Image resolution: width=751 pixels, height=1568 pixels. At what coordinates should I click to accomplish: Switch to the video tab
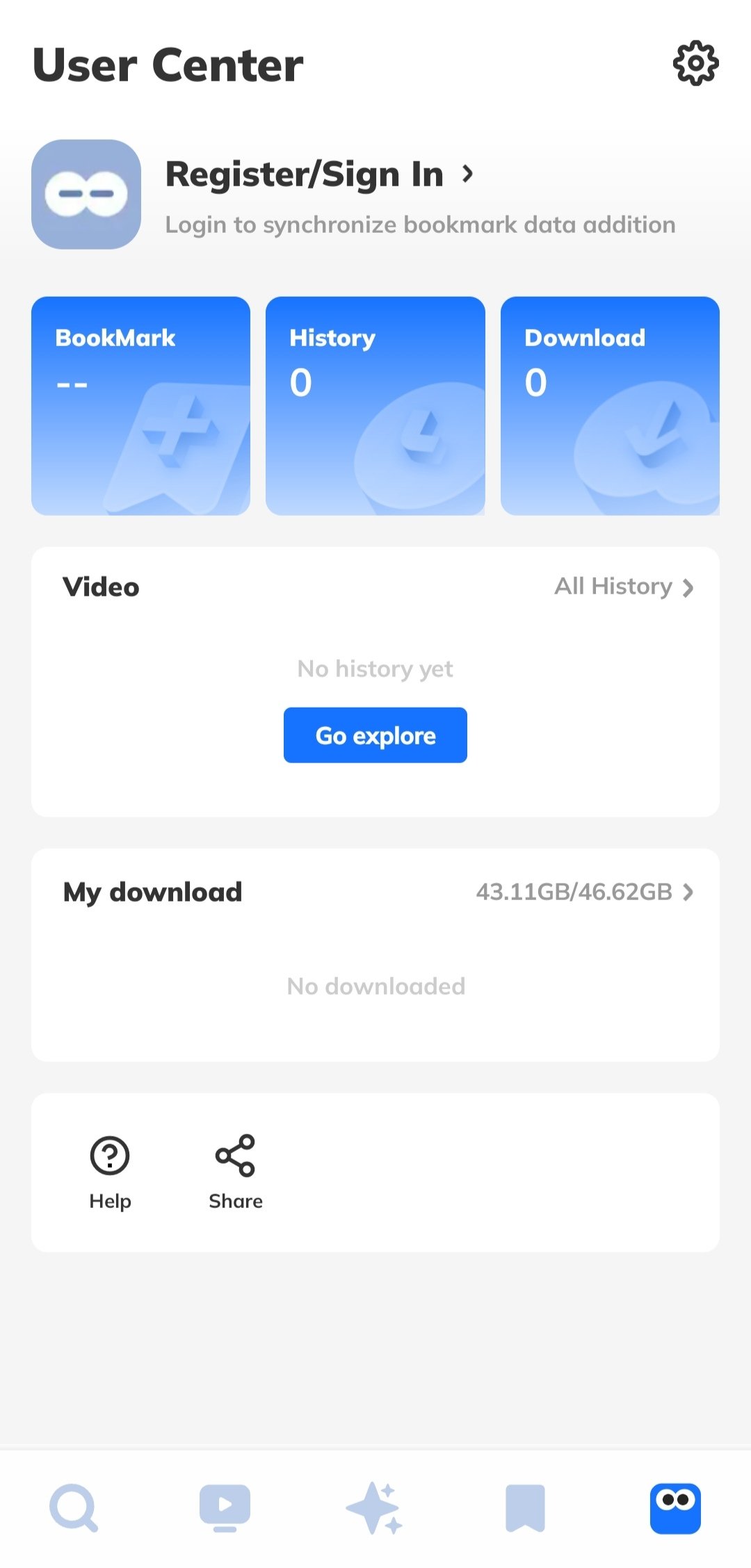(x=225, y=1508)
